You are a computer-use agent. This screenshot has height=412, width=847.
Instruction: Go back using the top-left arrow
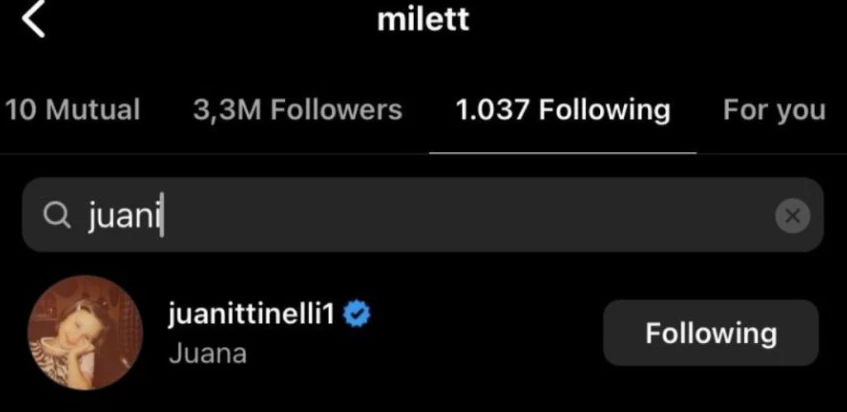point(34,20)
